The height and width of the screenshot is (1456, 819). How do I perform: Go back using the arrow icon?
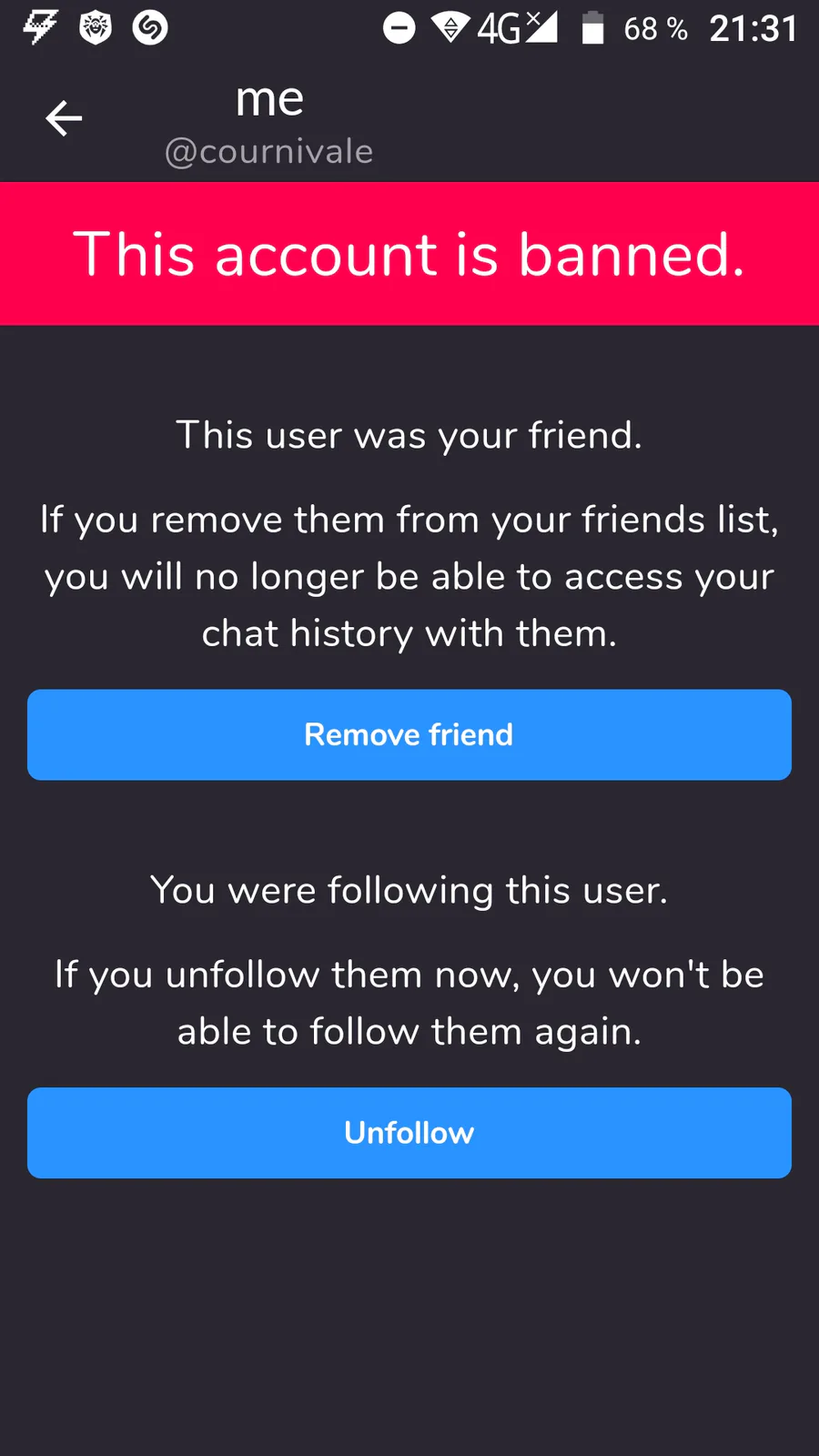click(x=64, y=118)
